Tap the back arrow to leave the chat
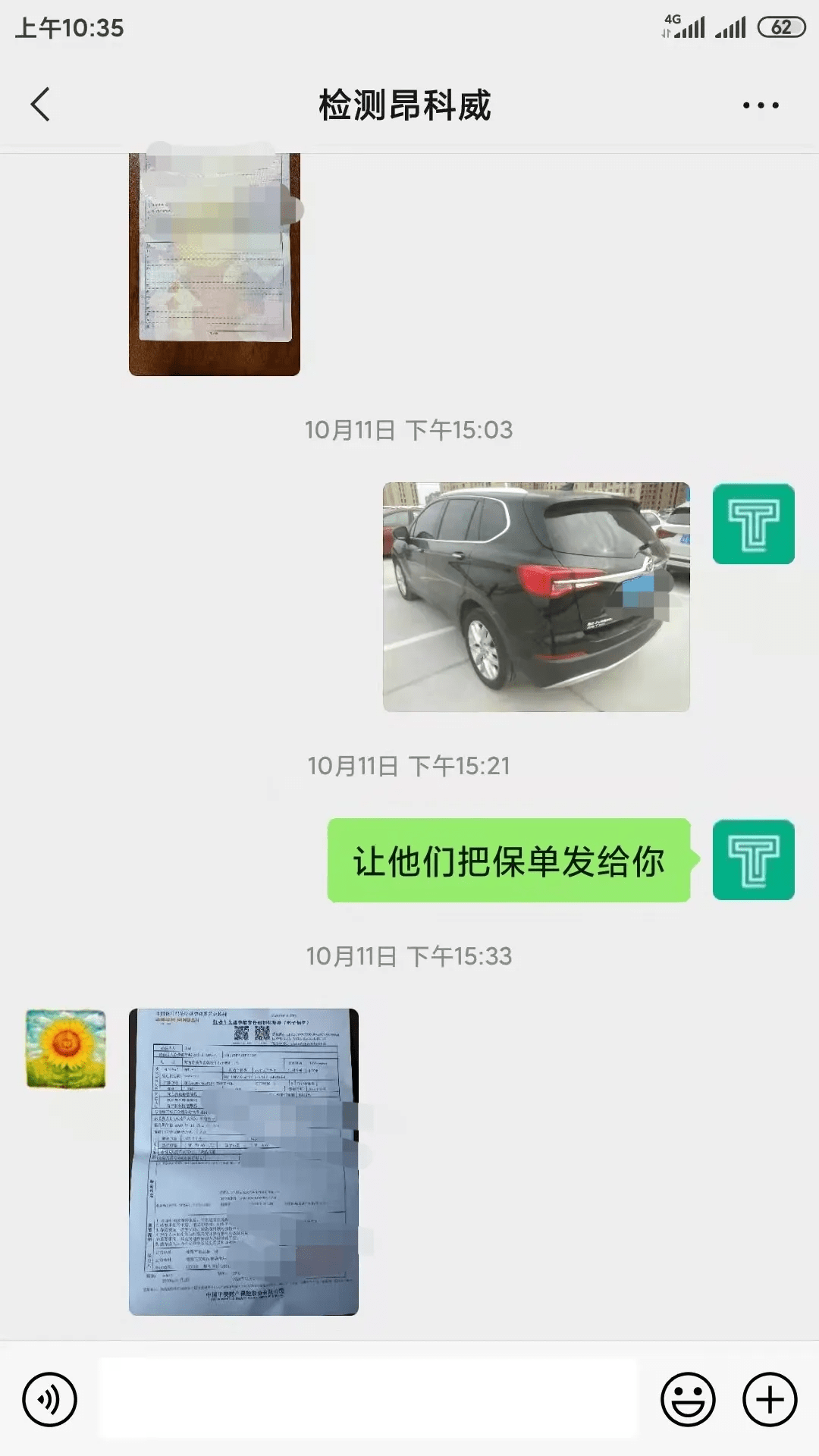 click(39, 106)
